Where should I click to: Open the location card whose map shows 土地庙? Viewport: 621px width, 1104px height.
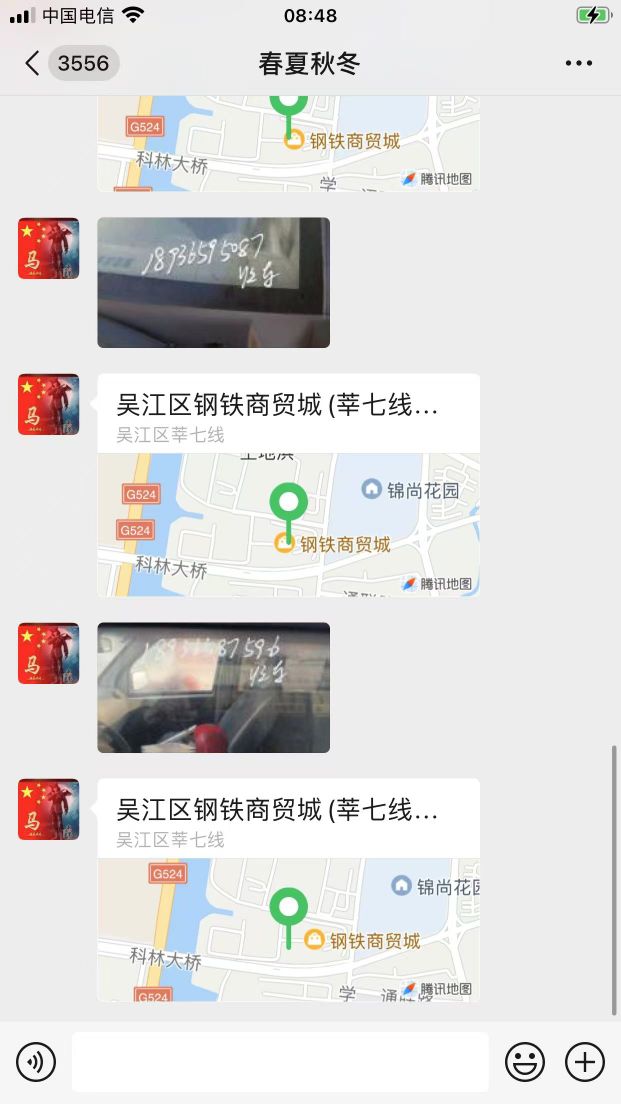tap(288, 485)
